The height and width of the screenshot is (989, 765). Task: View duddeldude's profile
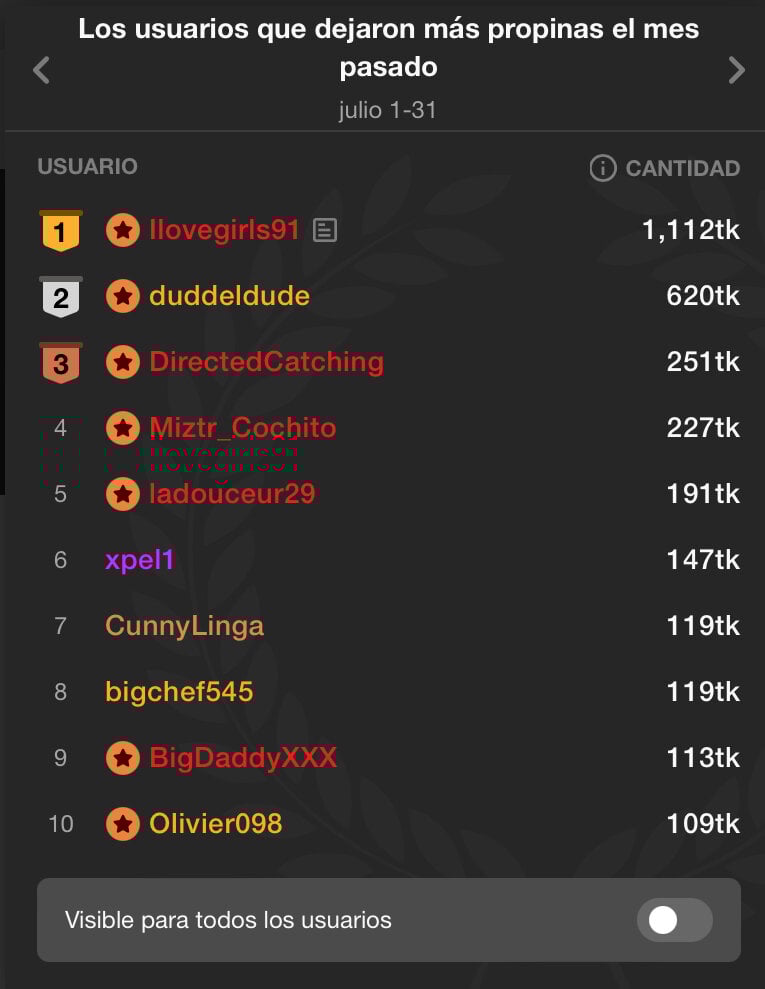pyautogui.click(x=229, y=296)
